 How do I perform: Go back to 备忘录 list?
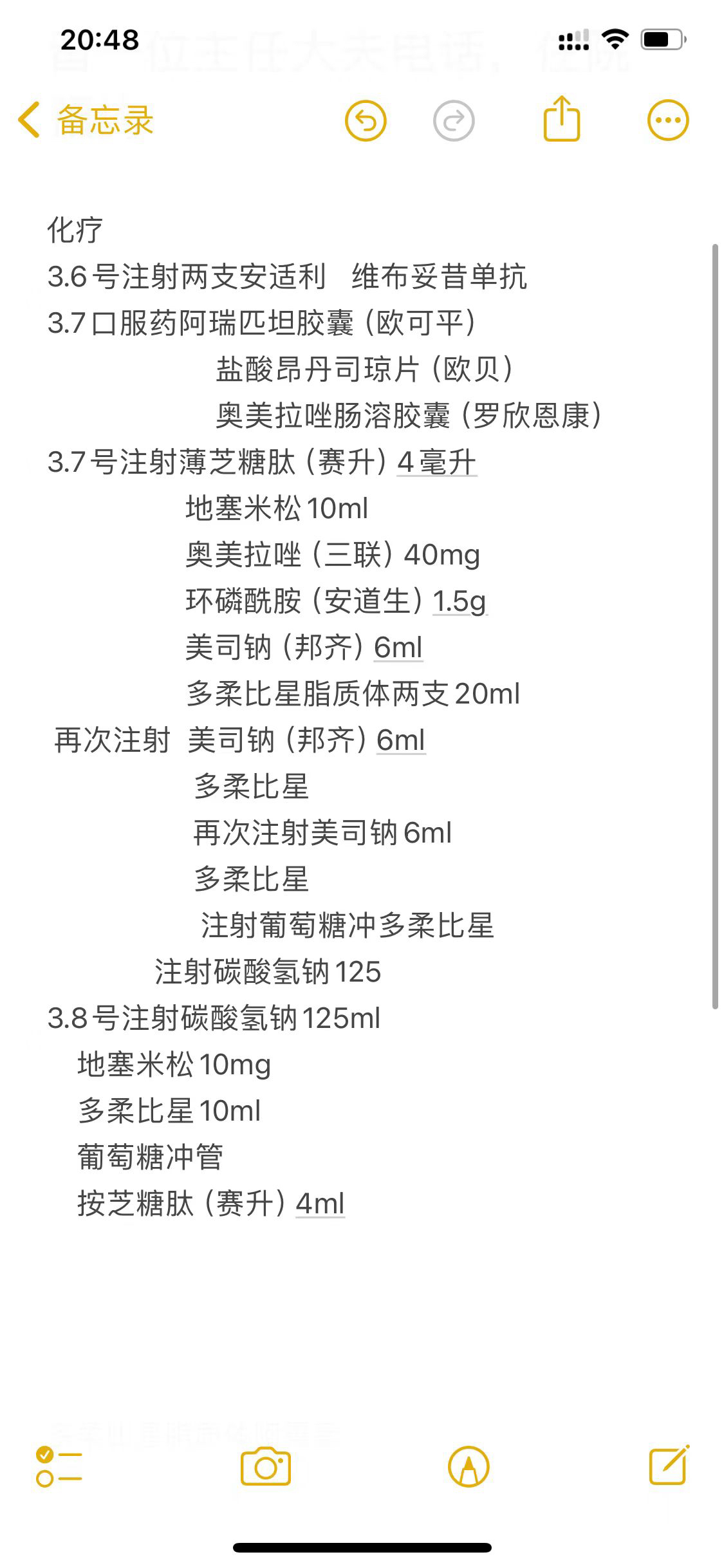point(86,120)
